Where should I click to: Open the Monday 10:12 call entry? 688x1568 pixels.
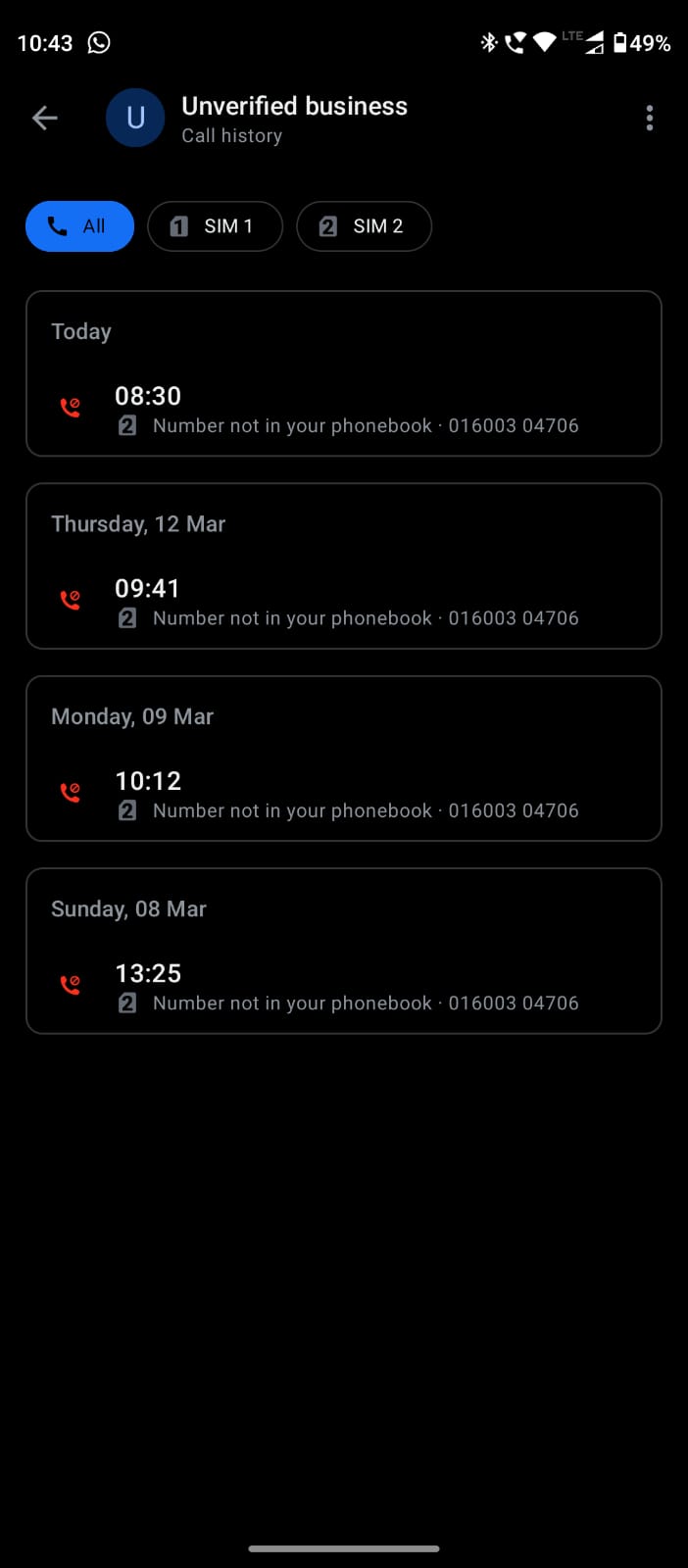(343, 794)
